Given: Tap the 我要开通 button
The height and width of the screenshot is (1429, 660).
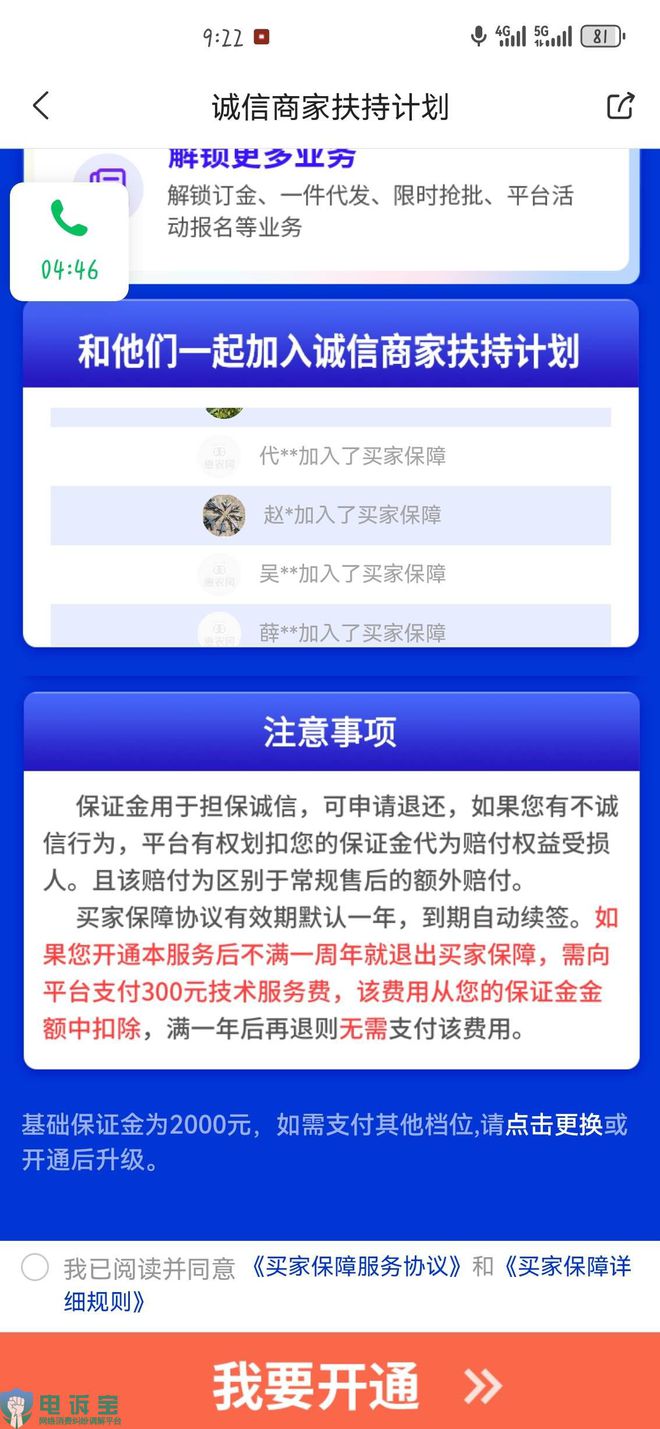Looking at the screenshot, I should pyautogui.click(x=330, y=1386).
